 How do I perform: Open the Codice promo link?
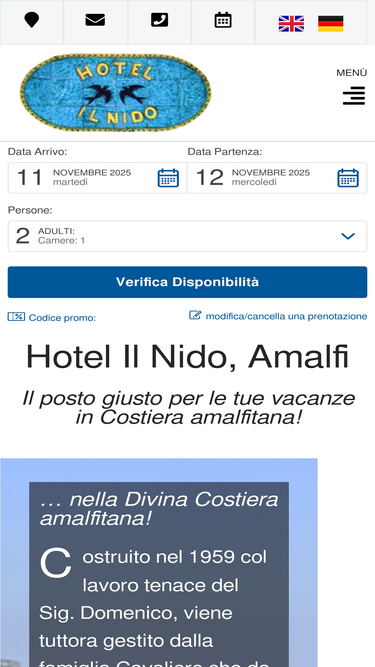[x=52, y=317]
